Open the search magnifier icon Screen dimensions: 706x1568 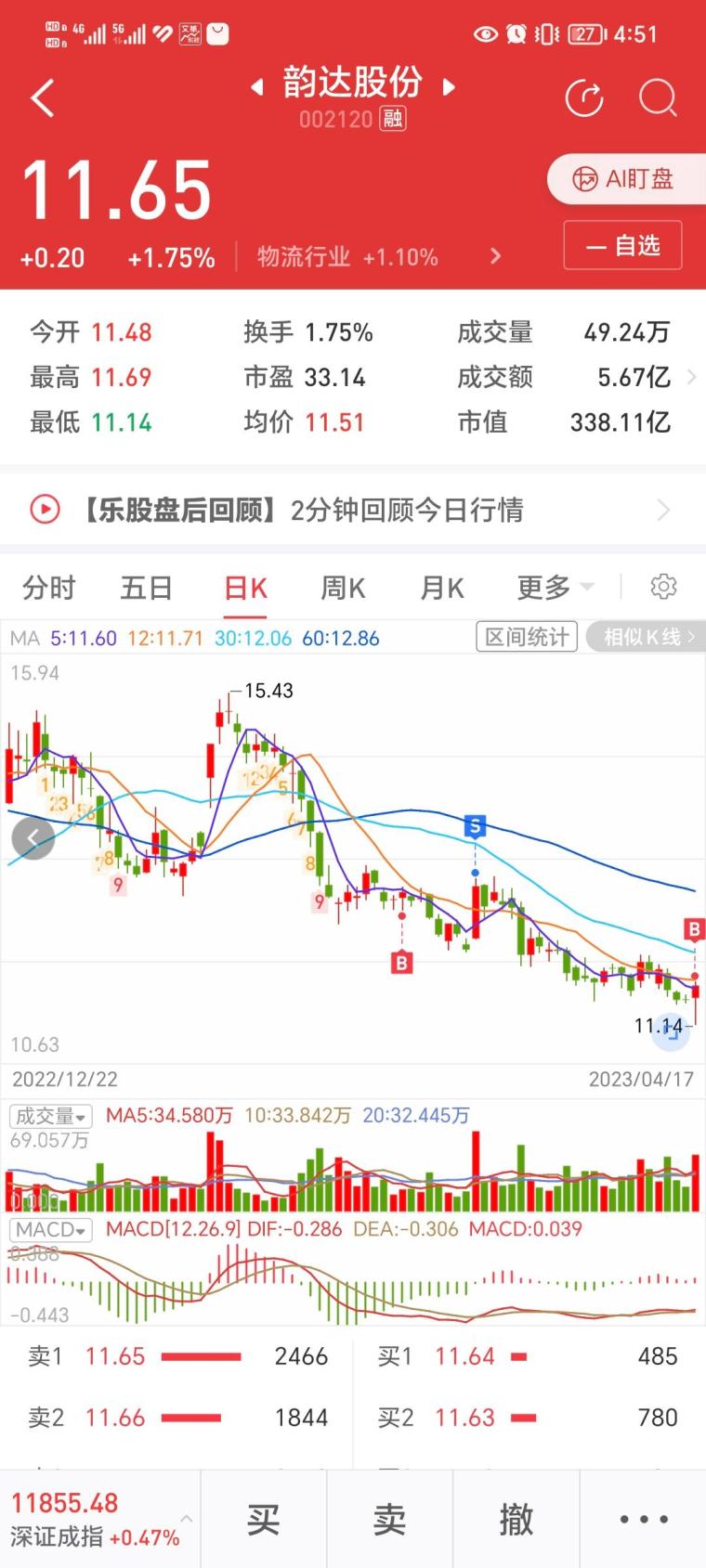click(x=658, y=98)
